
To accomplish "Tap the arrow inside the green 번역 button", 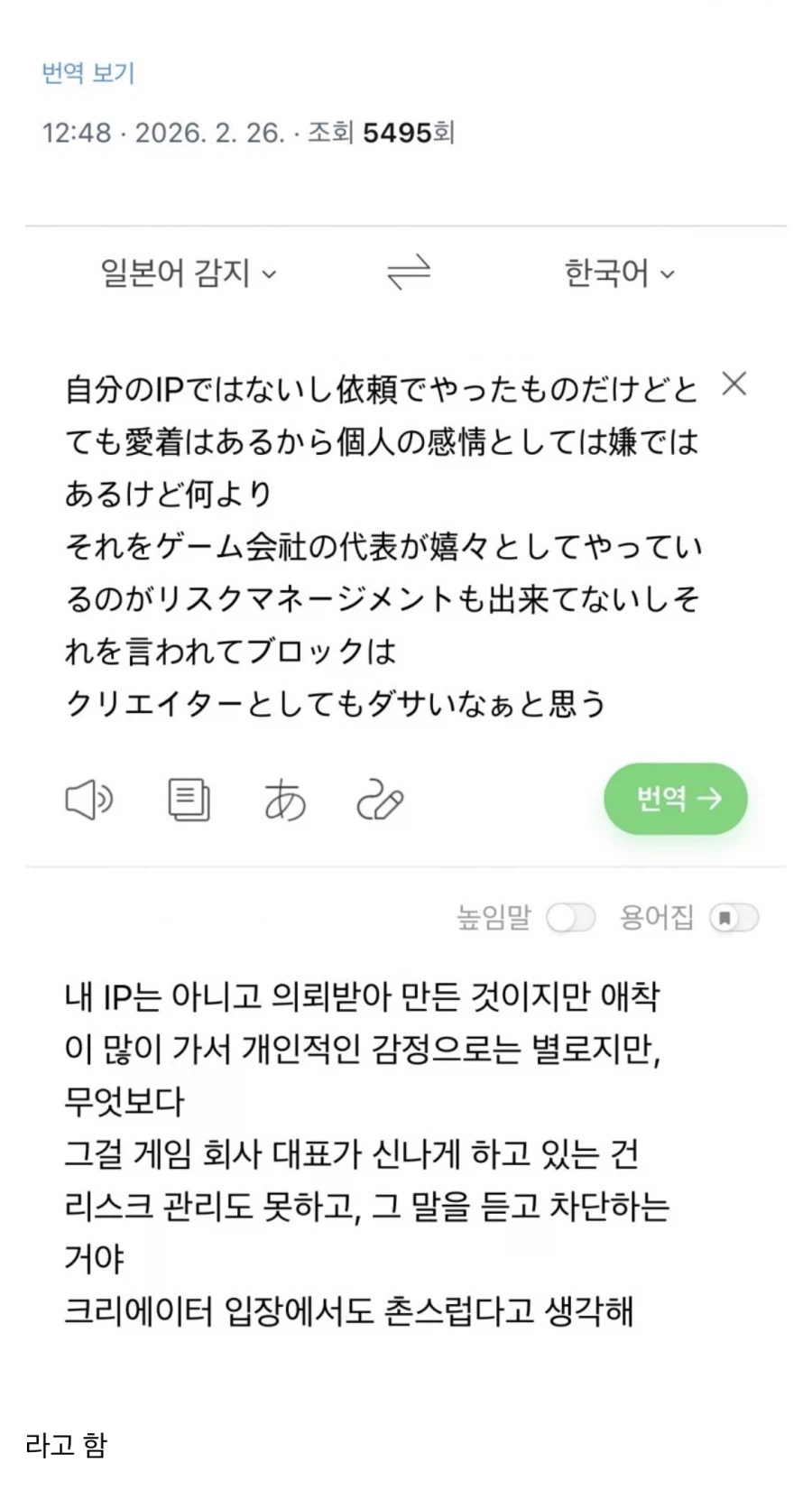I will 710,798.
